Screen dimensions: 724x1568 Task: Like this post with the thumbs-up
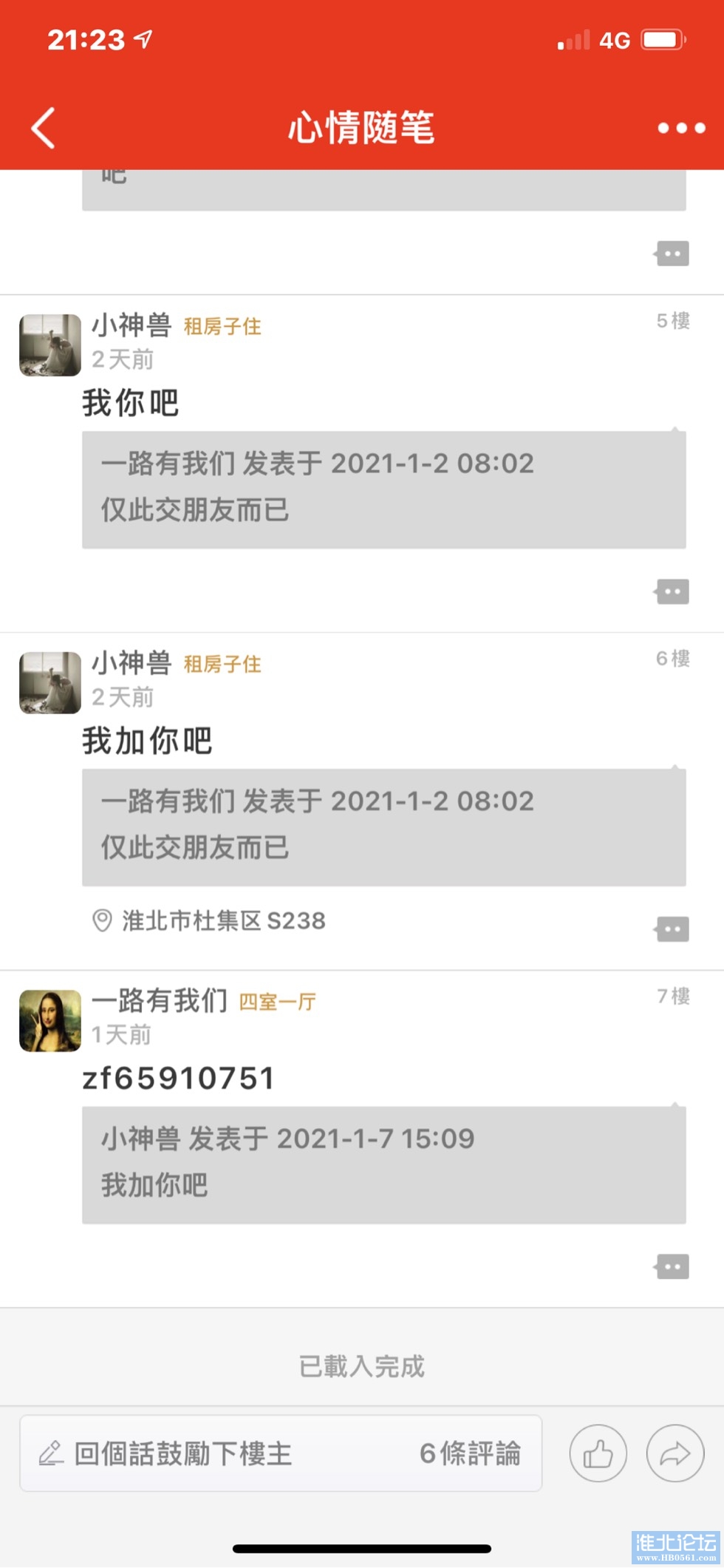(x=598, y=1453)
